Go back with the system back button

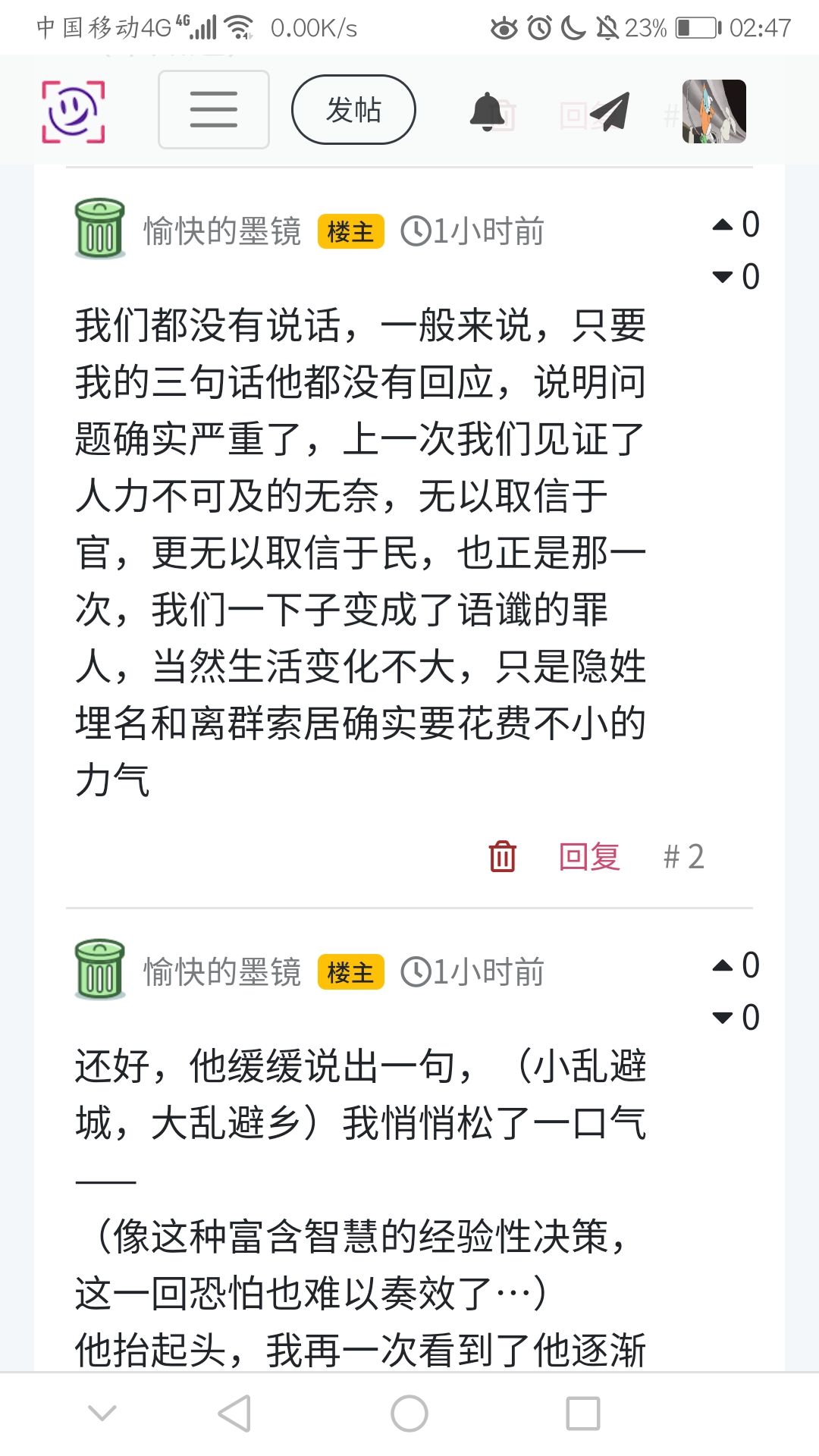pyautogui.click(x=234, y=1414)
